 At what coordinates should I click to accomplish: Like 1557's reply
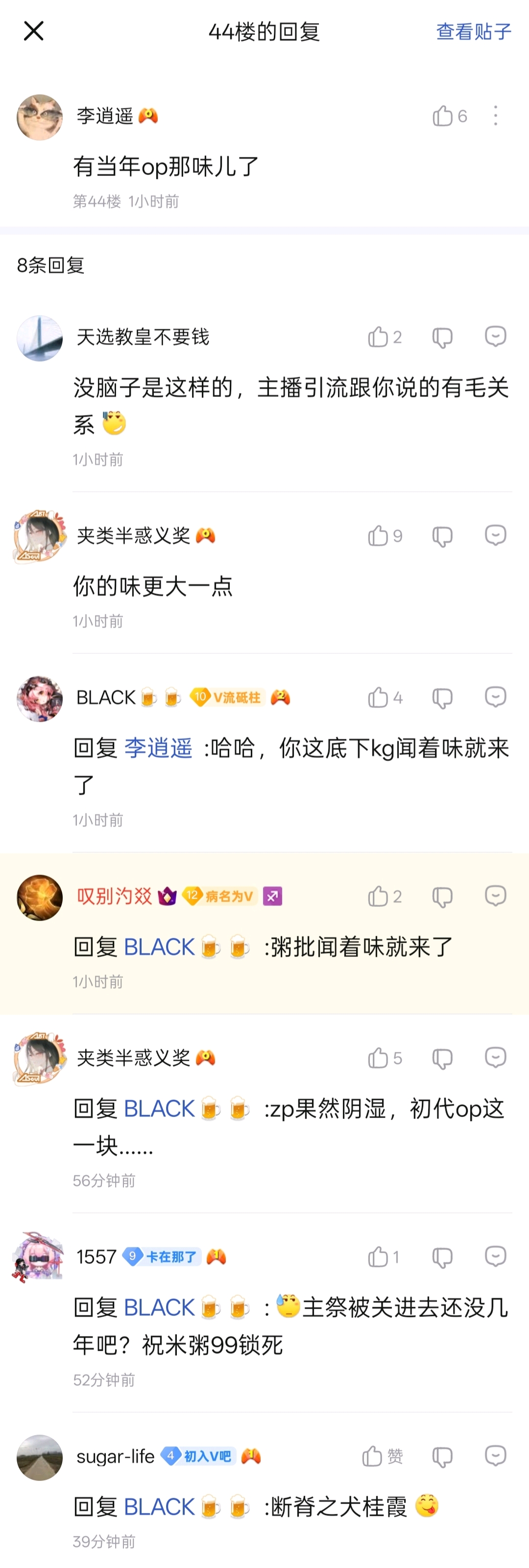(x=378, y=1257)
